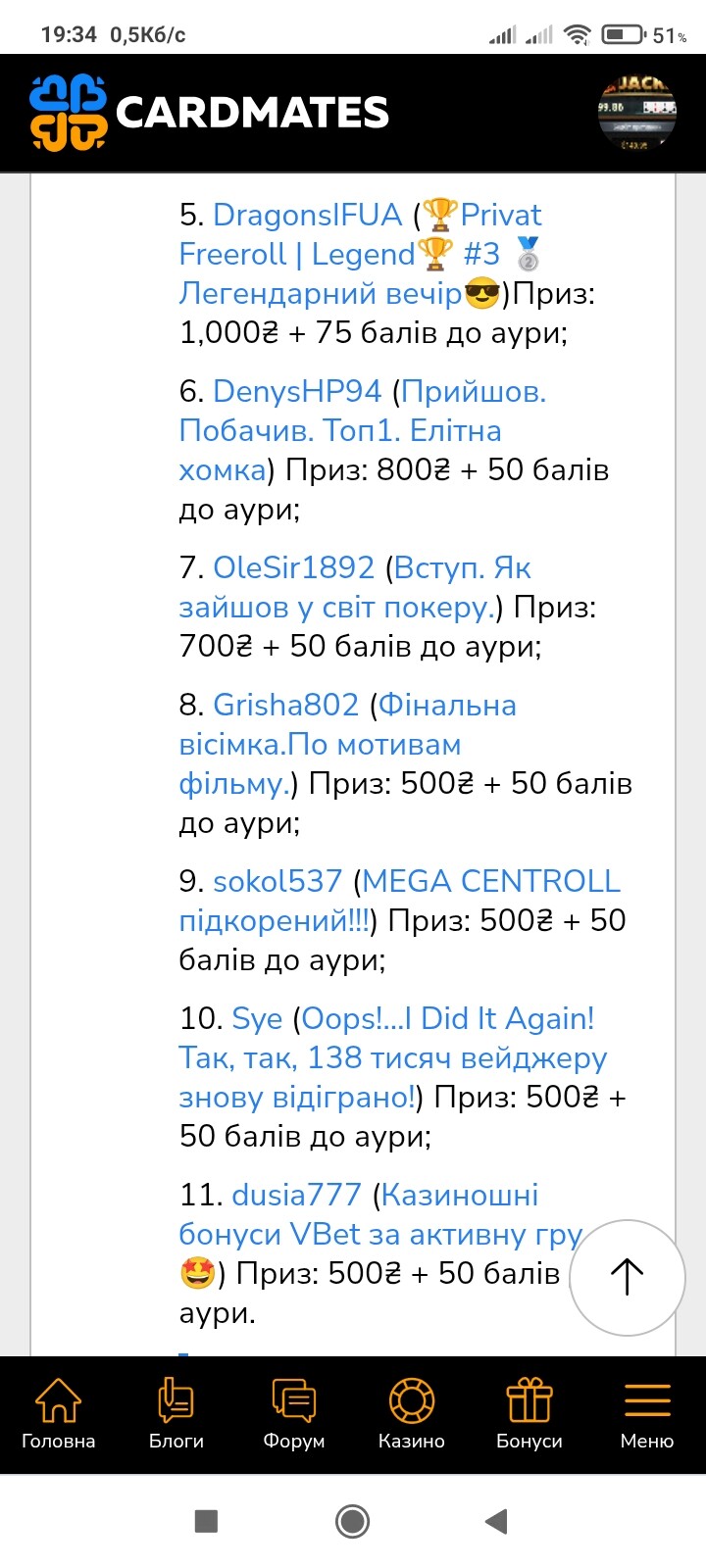Open the Cardmates logo home link

pos(209,113)
